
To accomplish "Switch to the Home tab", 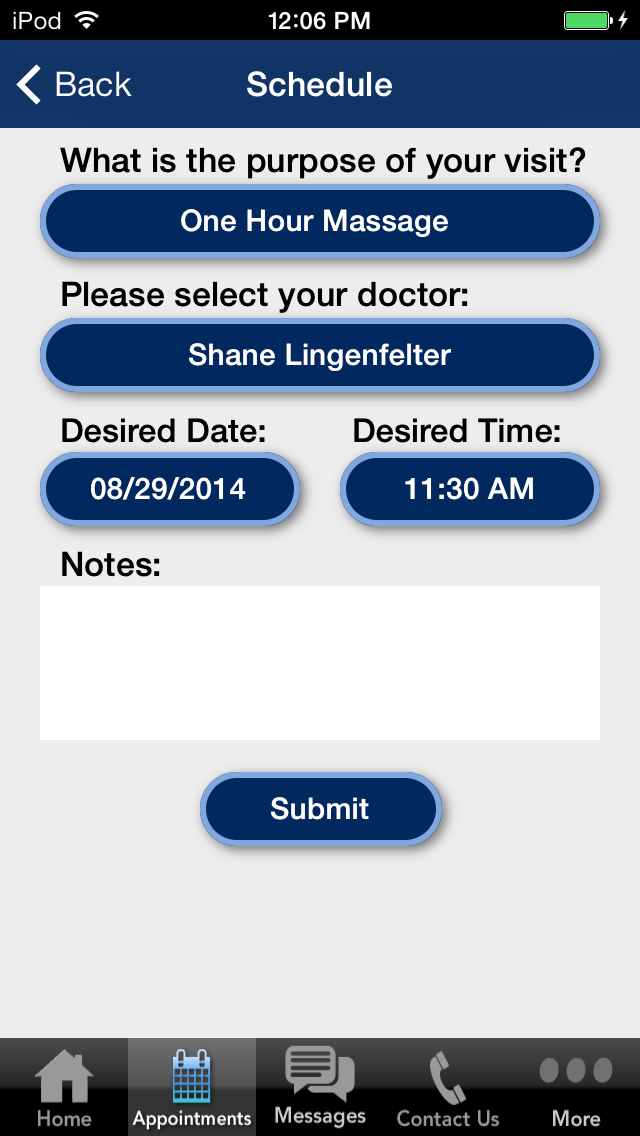I will (x=64, y=1087).
